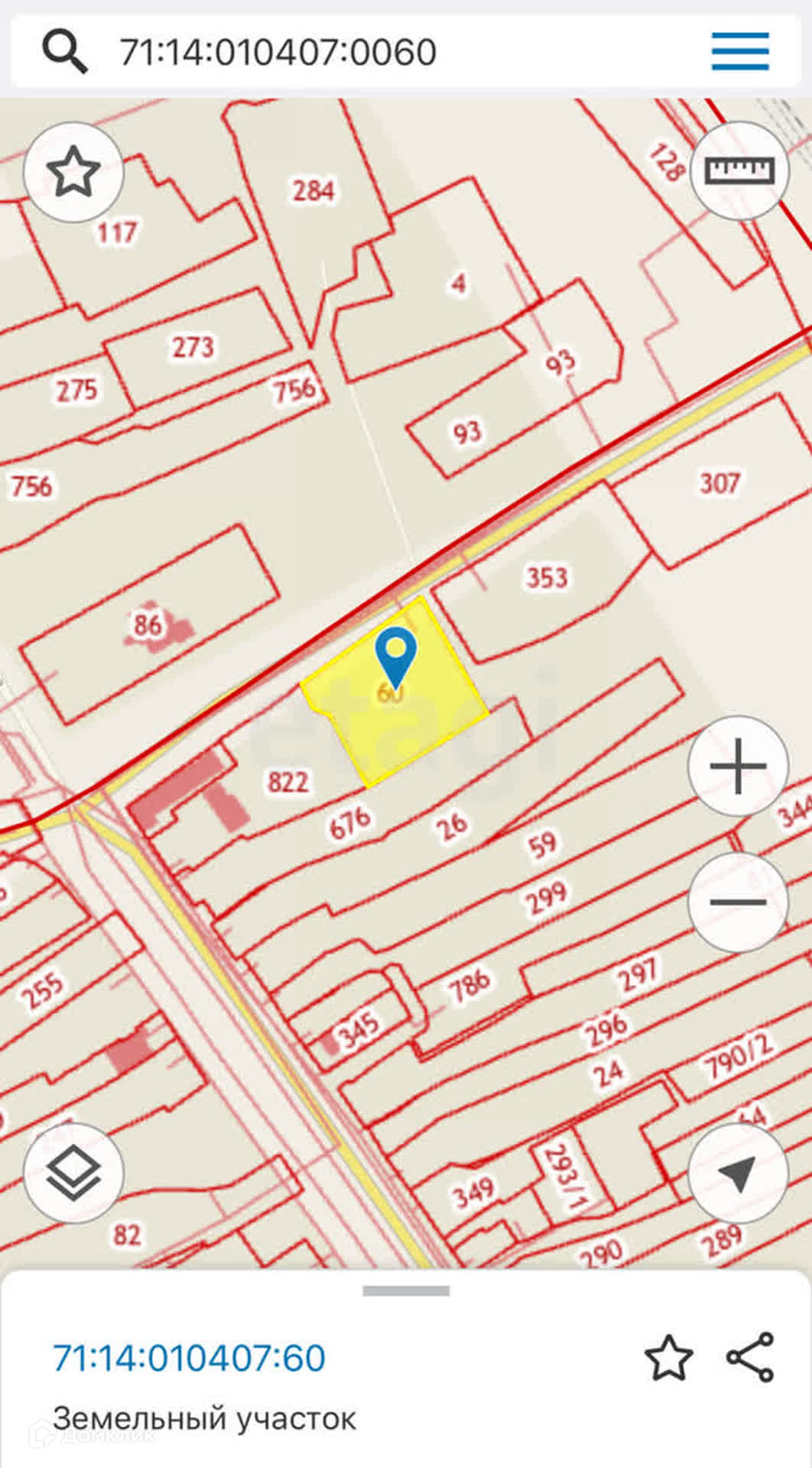Share the parcel 71:14:010407:60

tap(751, 1357)
